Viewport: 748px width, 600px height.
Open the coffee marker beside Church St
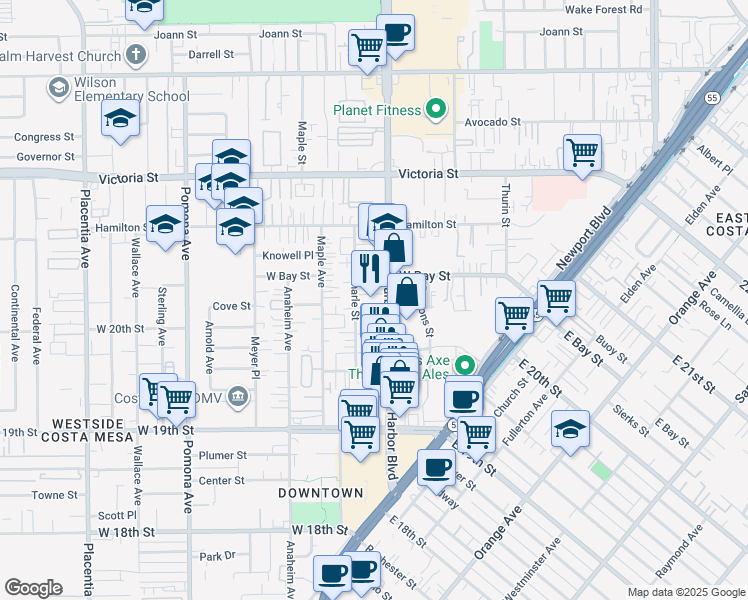[463, 396]
